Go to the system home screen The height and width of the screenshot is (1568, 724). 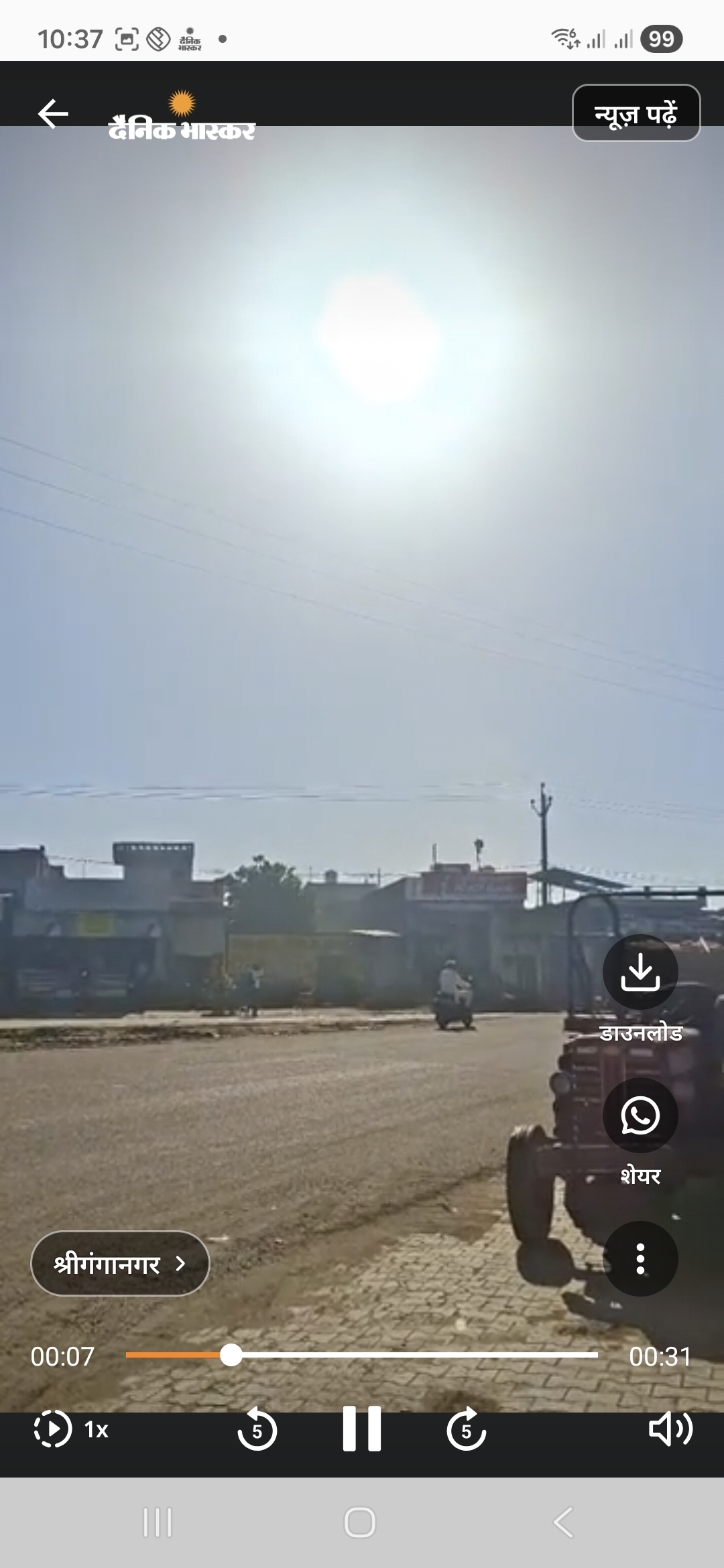click(x=360, y=1522)
